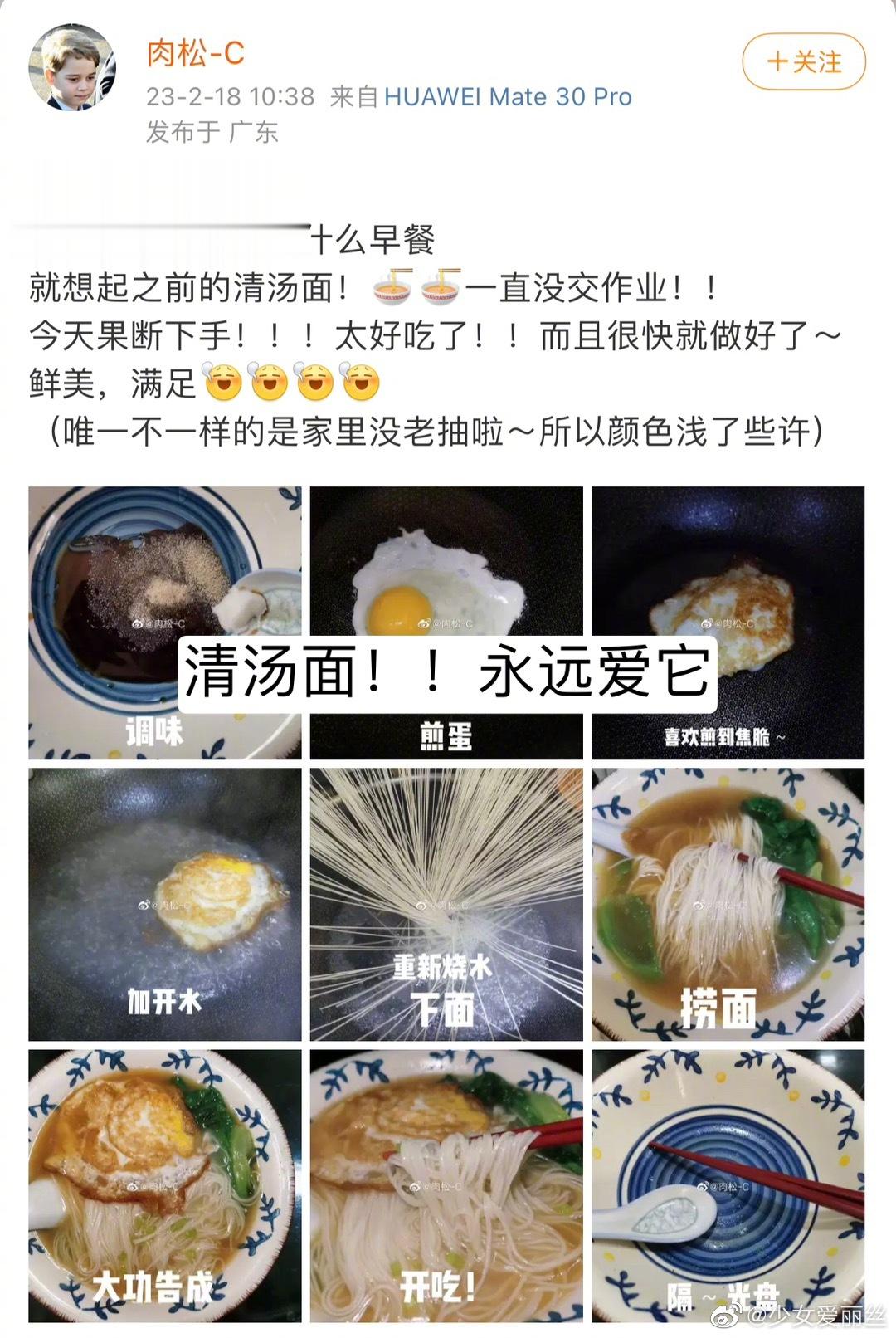Open the HUAWEI Mate 30 Pro source link
The width and height of the screenshot is (896, 1338).
507,97
